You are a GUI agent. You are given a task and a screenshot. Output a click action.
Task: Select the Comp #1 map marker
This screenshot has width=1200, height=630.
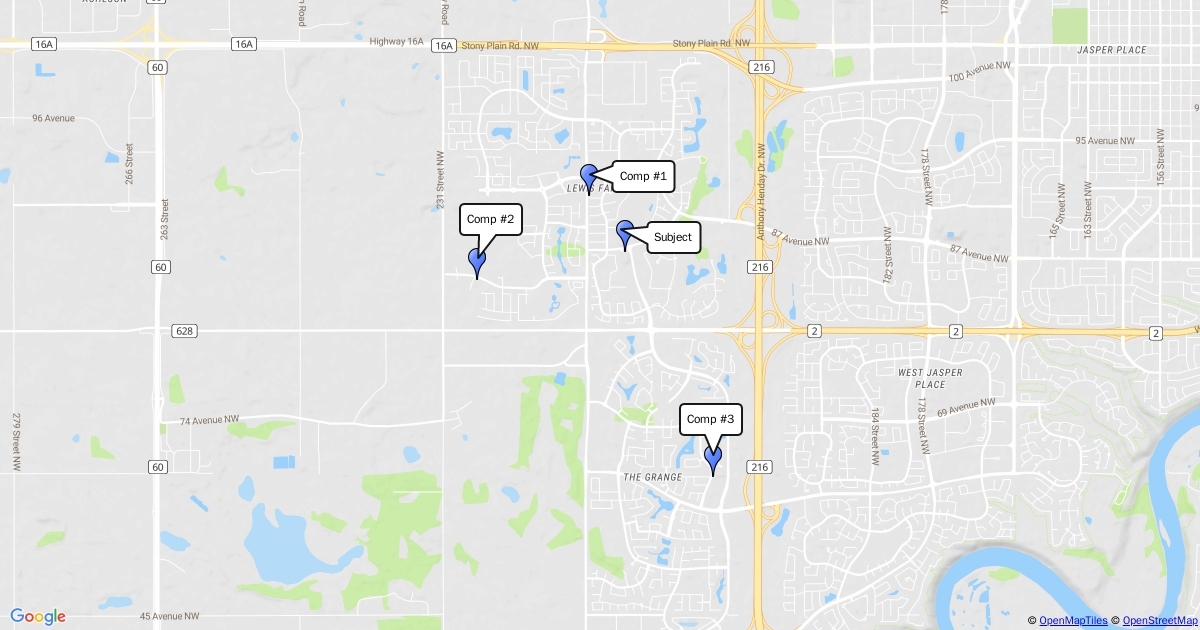(x=589, y=177)
